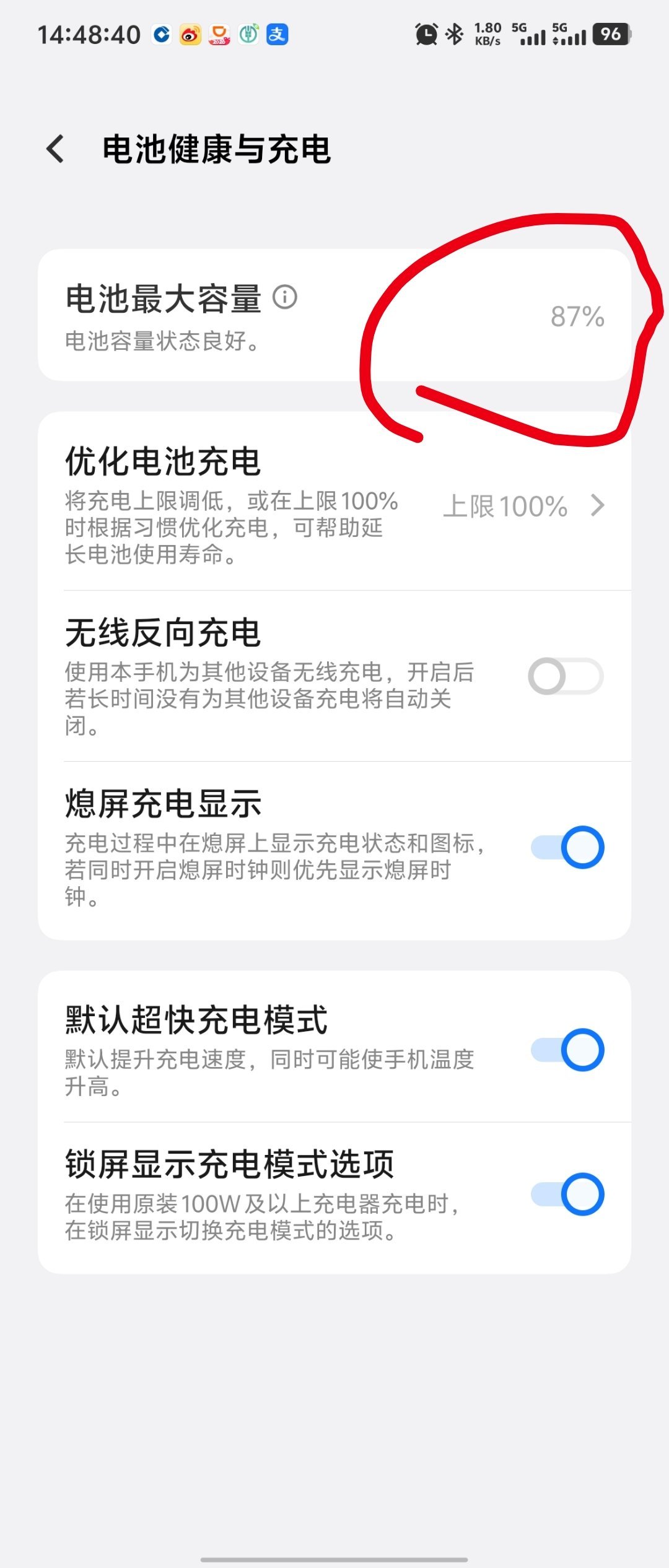669x1568 pixels.
Task: Tap the 87% battery capacity value
Action: tap(576, 318)
